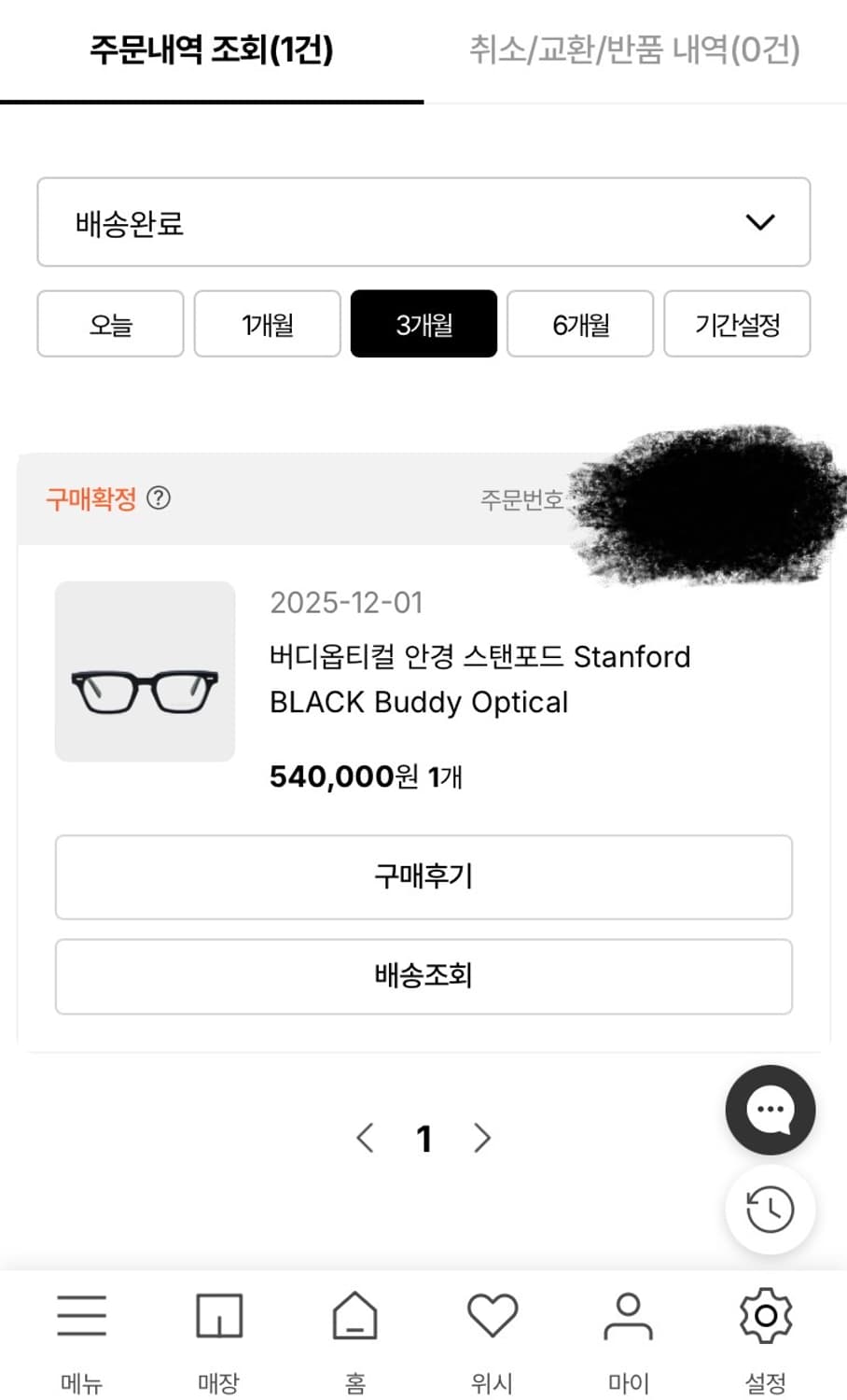Open the 마이 my page icon
The height and width of the screenshot is (1400, 847).
point(629,1314)
